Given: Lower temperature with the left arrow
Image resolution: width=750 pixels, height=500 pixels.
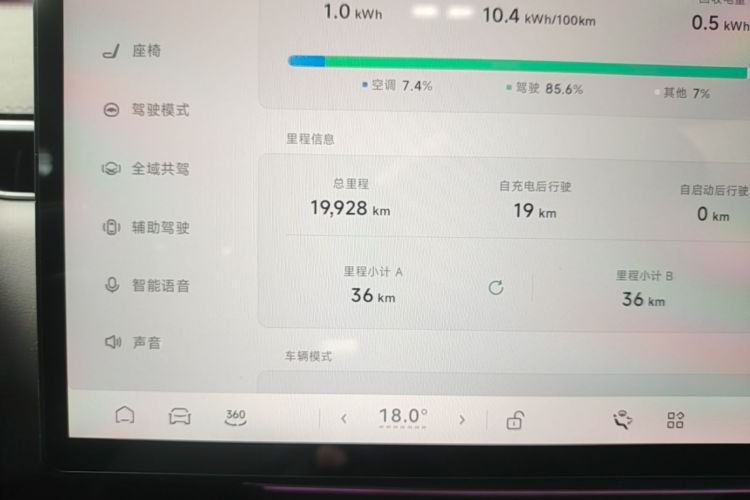Looking at the screenshot, I should [x=344, y=419].
